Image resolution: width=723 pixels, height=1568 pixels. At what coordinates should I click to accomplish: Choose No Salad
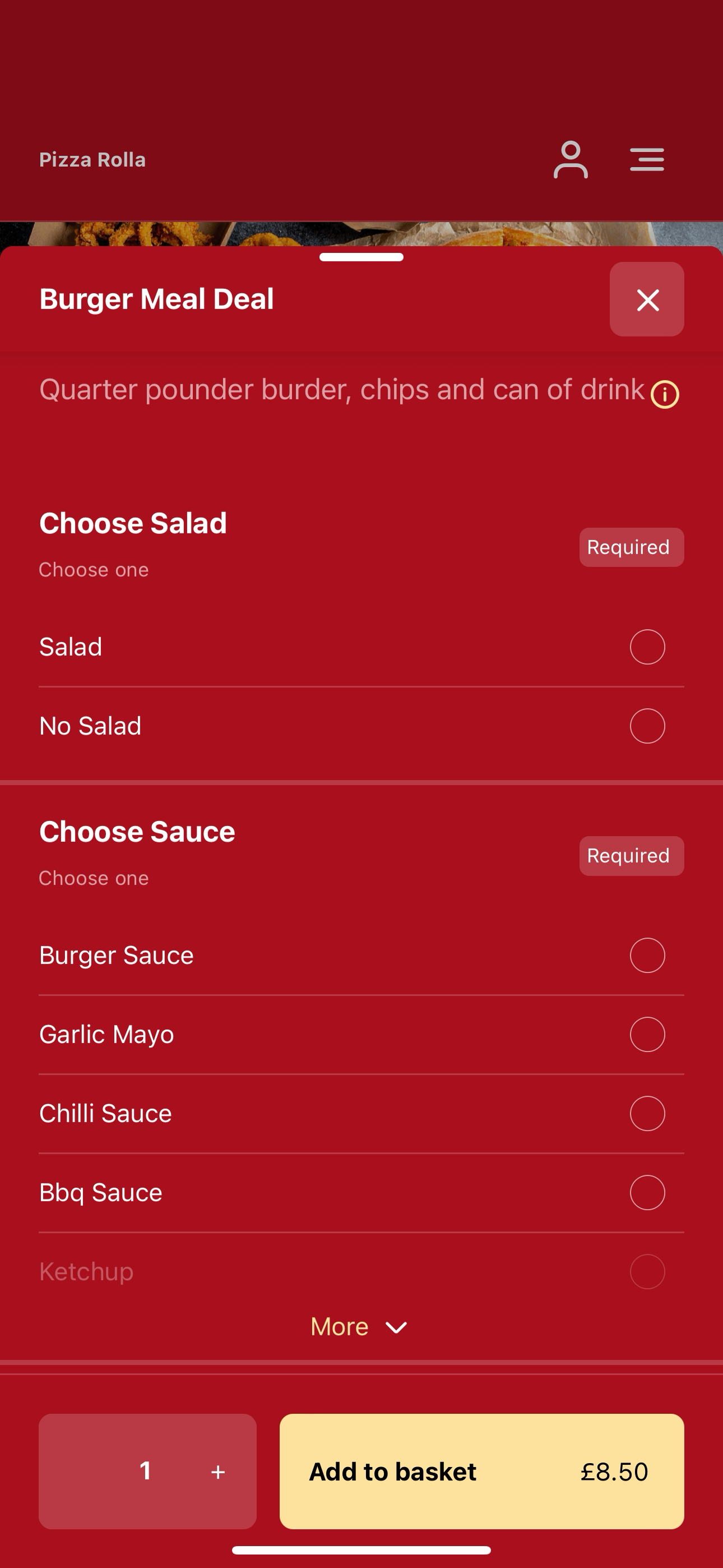point(361,726)
